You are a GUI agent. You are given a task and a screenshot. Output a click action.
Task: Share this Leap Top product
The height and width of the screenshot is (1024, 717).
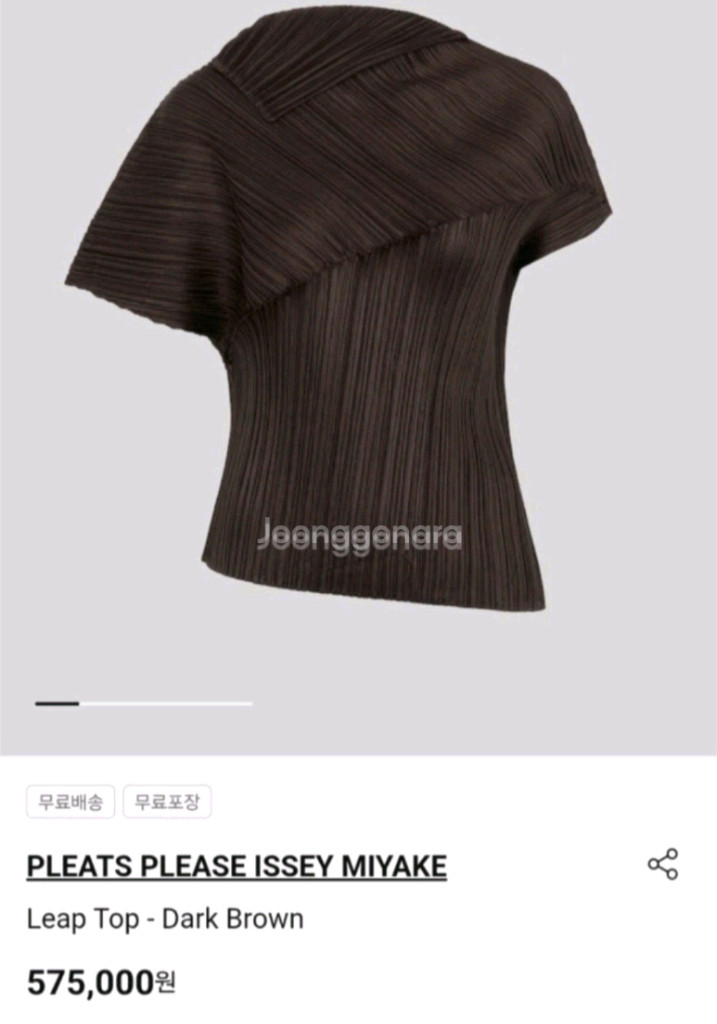662,864
